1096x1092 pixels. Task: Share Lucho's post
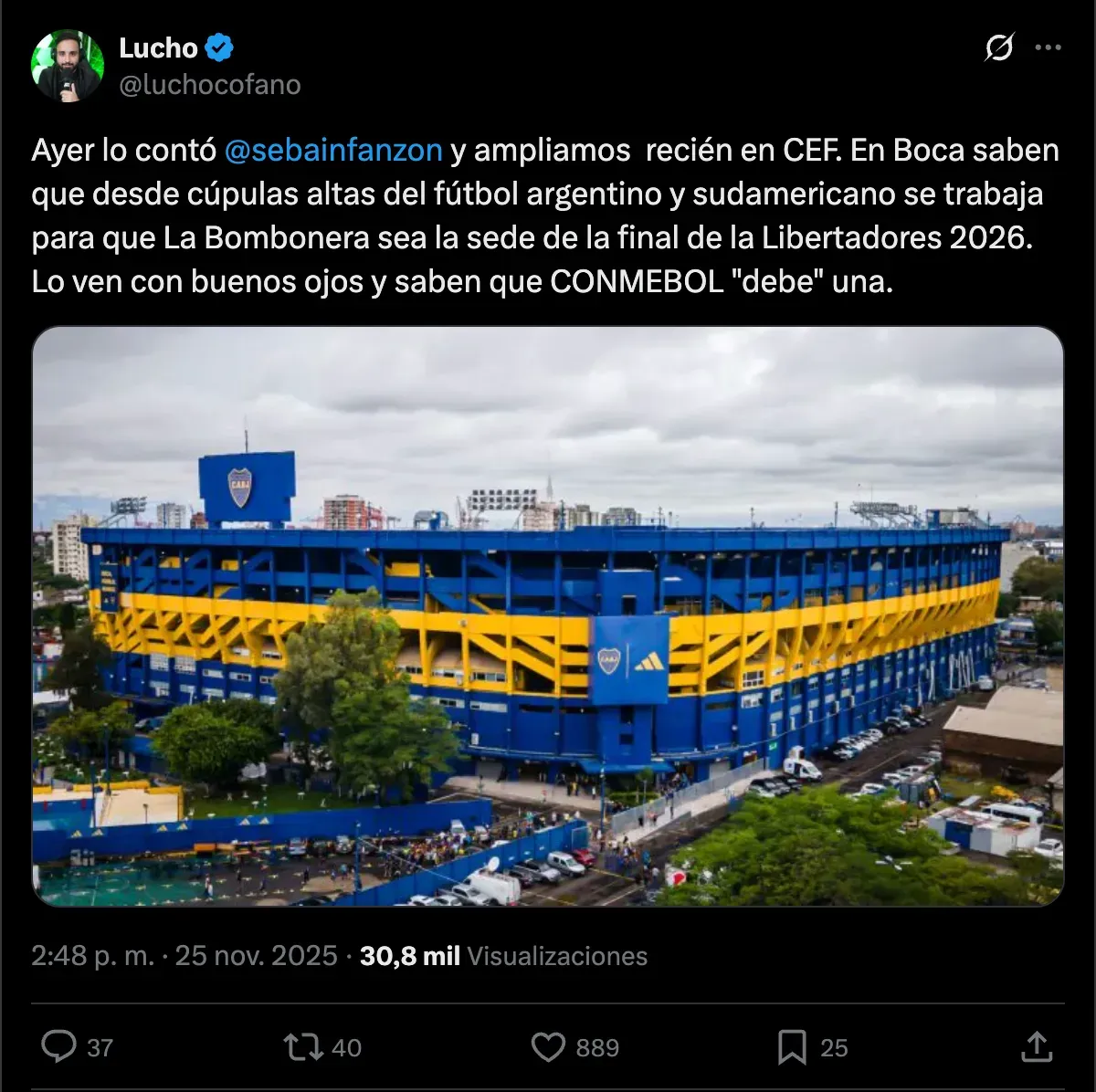click(1036, 1046)
